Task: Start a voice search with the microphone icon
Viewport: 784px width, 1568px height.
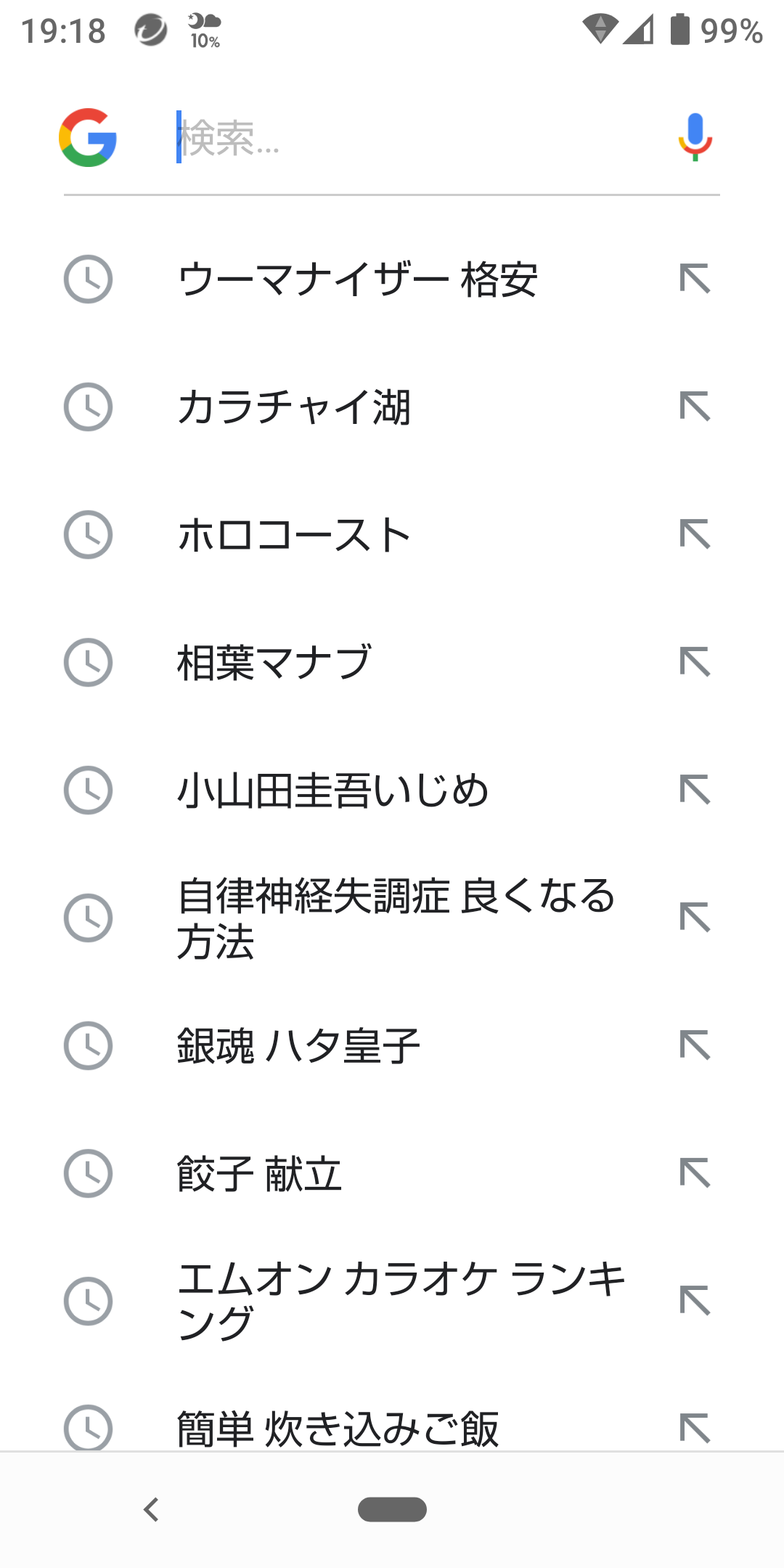Action: [695, 137]
